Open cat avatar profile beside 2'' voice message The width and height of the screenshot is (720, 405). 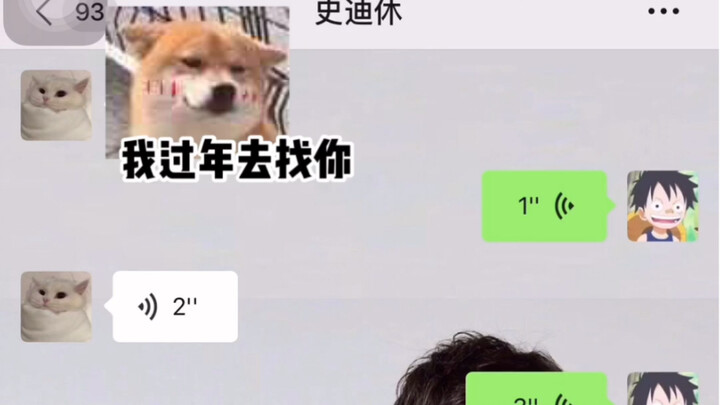pos(56,307)
